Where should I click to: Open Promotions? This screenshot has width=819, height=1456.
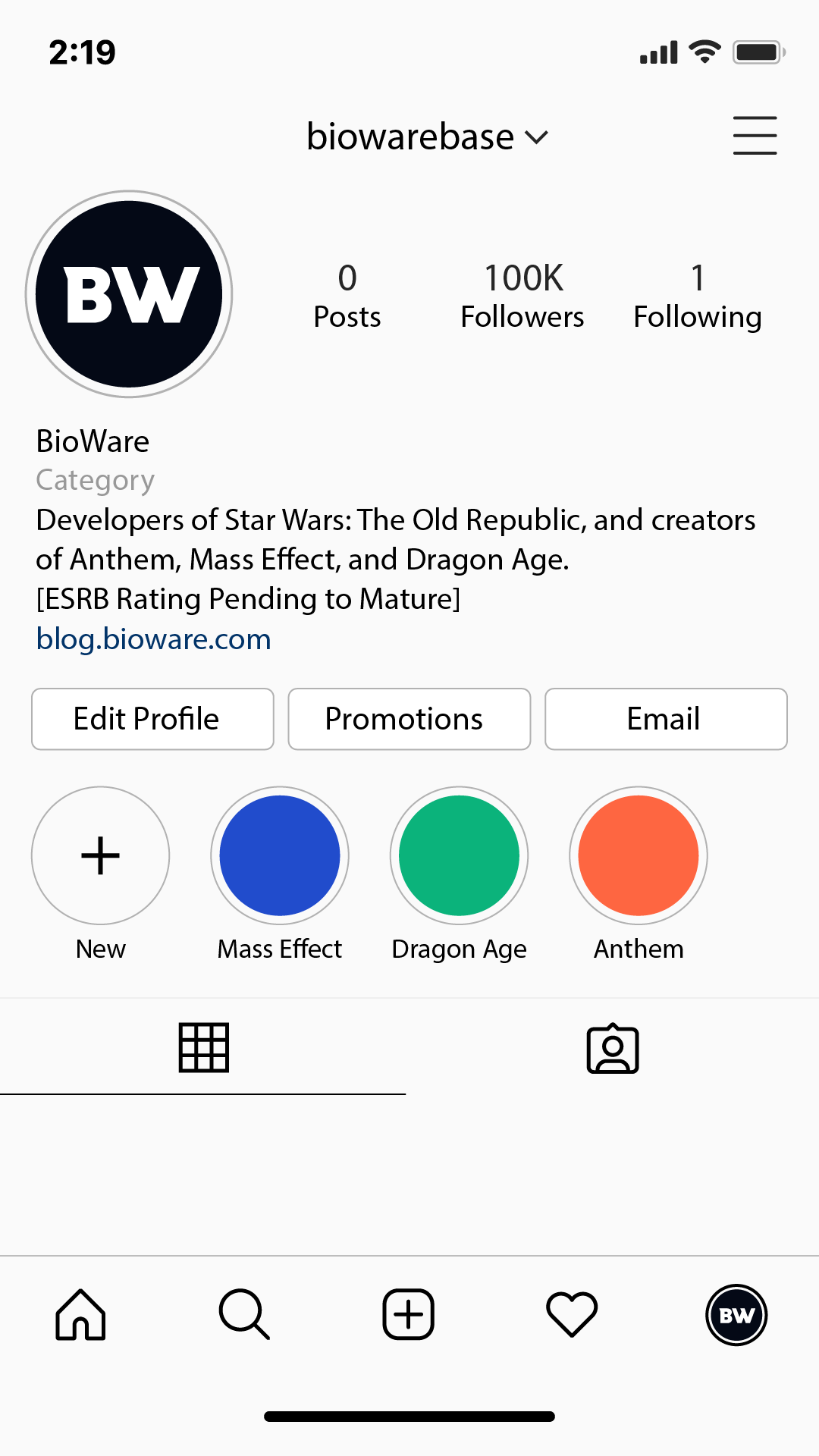coord(409,719)
